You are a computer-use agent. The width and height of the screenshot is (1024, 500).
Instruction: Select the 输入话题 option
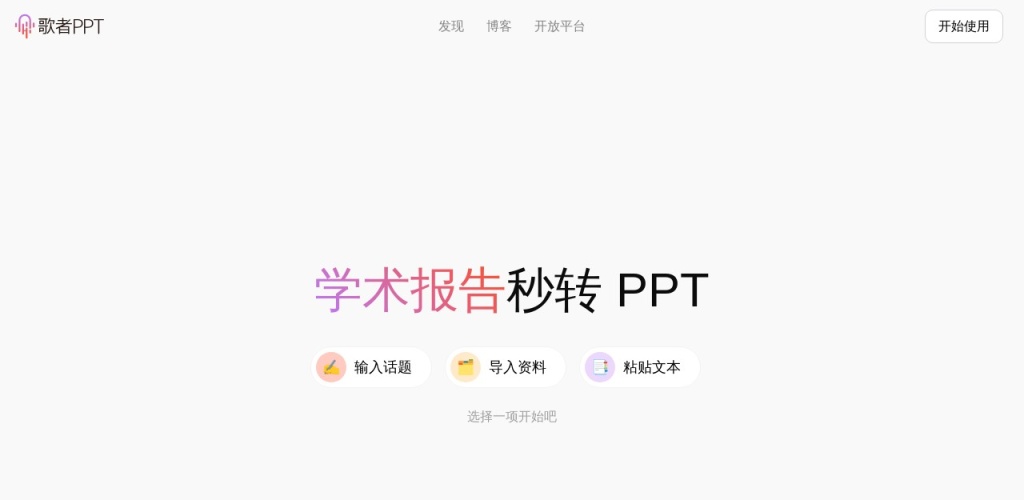(x=371, y=367)
